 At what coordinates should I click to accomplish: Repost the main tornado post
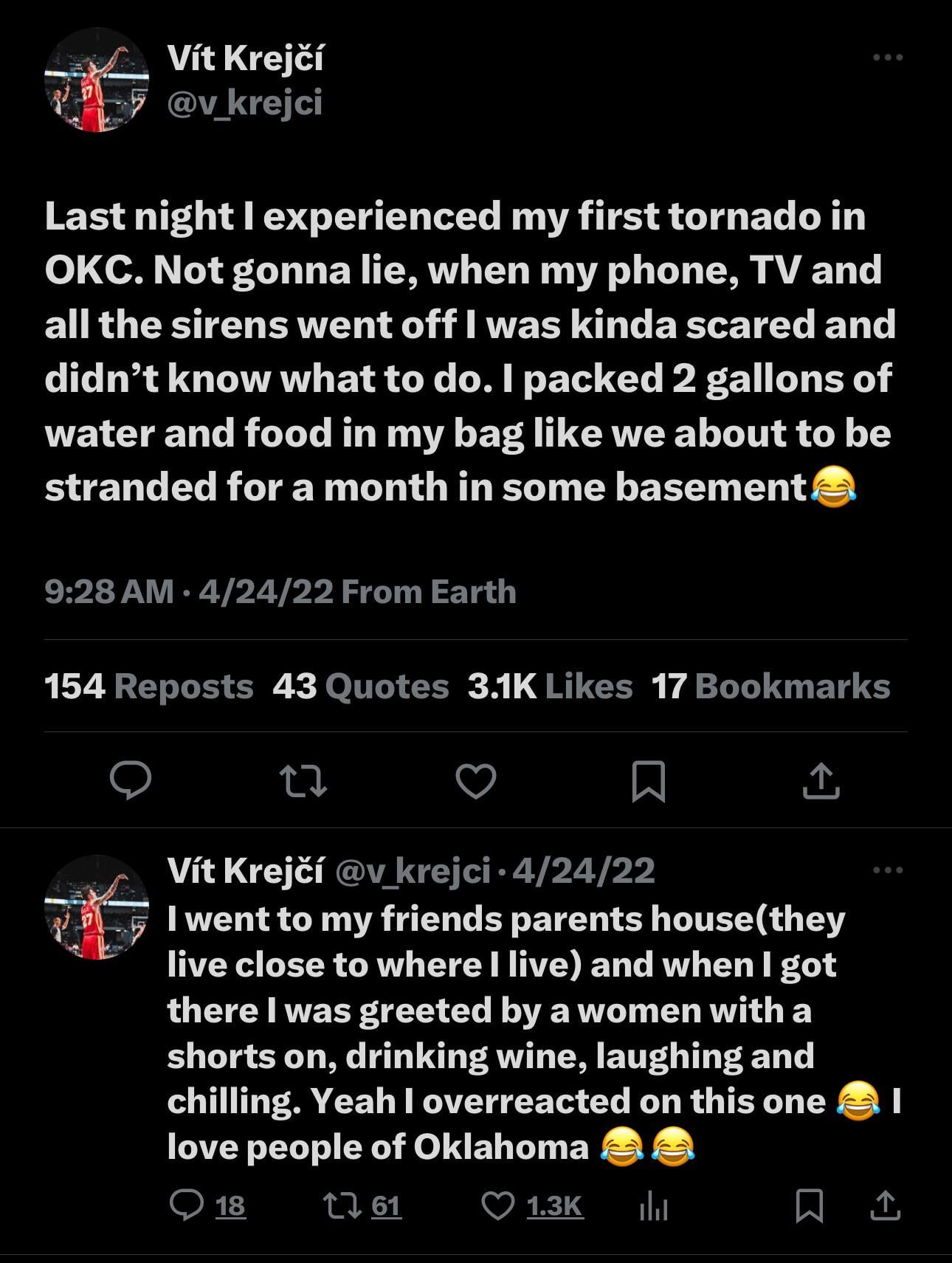pos(303,781)
